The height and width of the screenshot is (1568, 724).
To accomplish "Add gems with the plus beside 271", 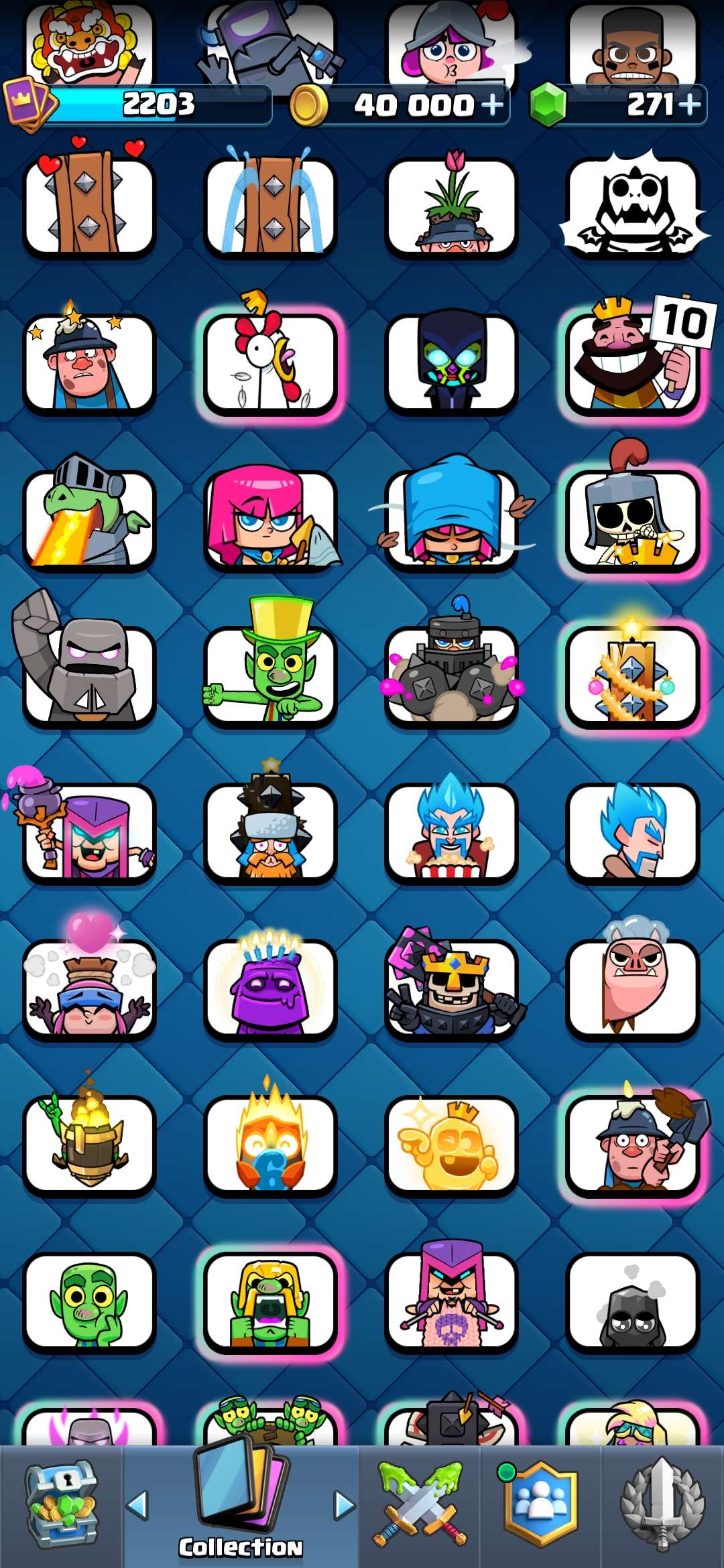I will coord(689,105).
